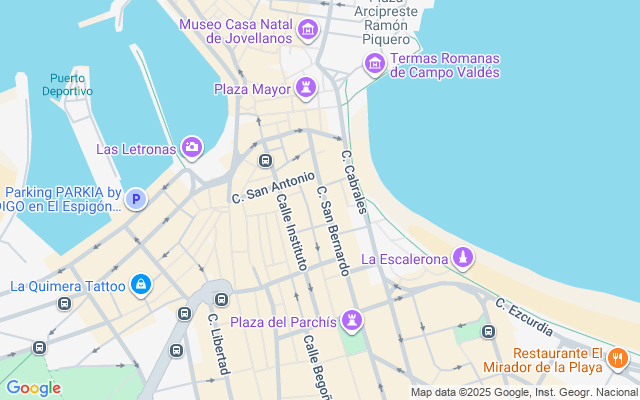This screenshot has height=400, width=640.
Task: Open Museo Casa Natal de Jovellanos marker
Action: tap(307, 29)
